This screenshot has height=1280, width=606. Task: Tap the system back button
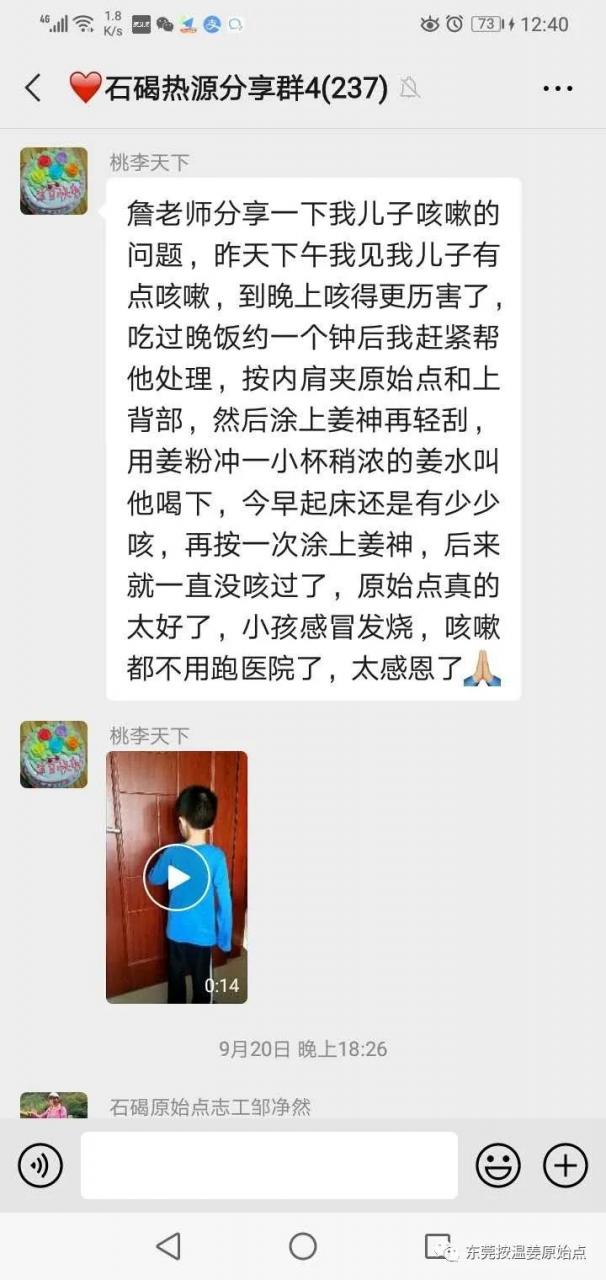click(x=168, y=1246)
